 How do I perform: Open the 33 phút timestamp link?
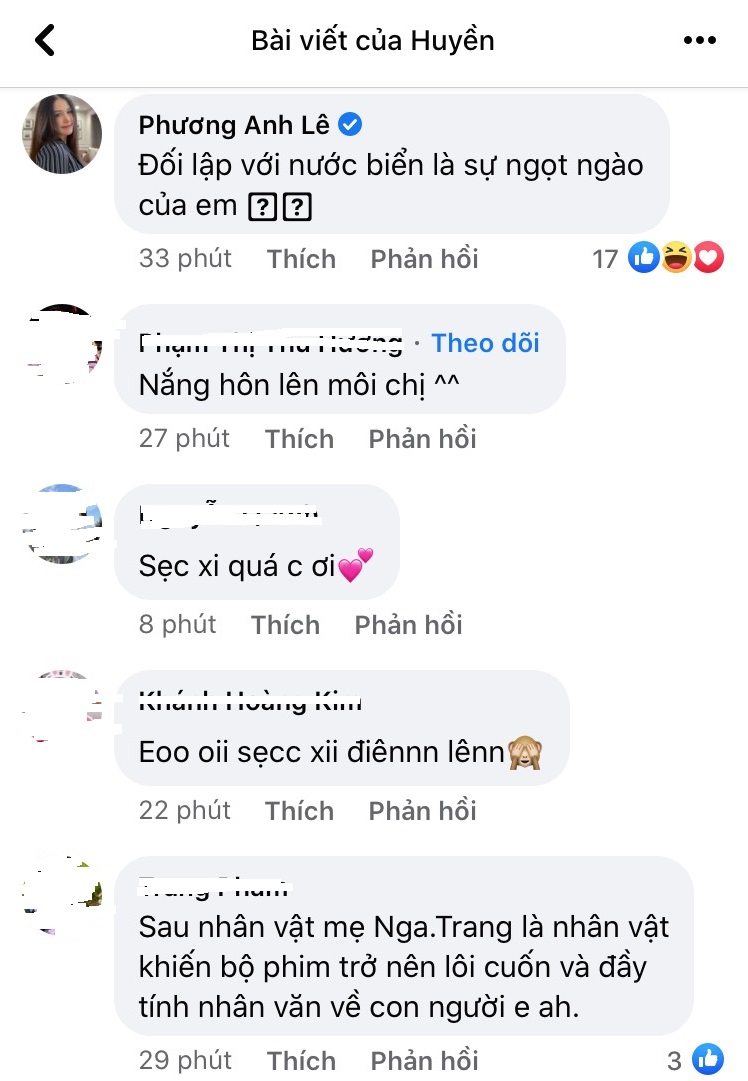(185, 258)
